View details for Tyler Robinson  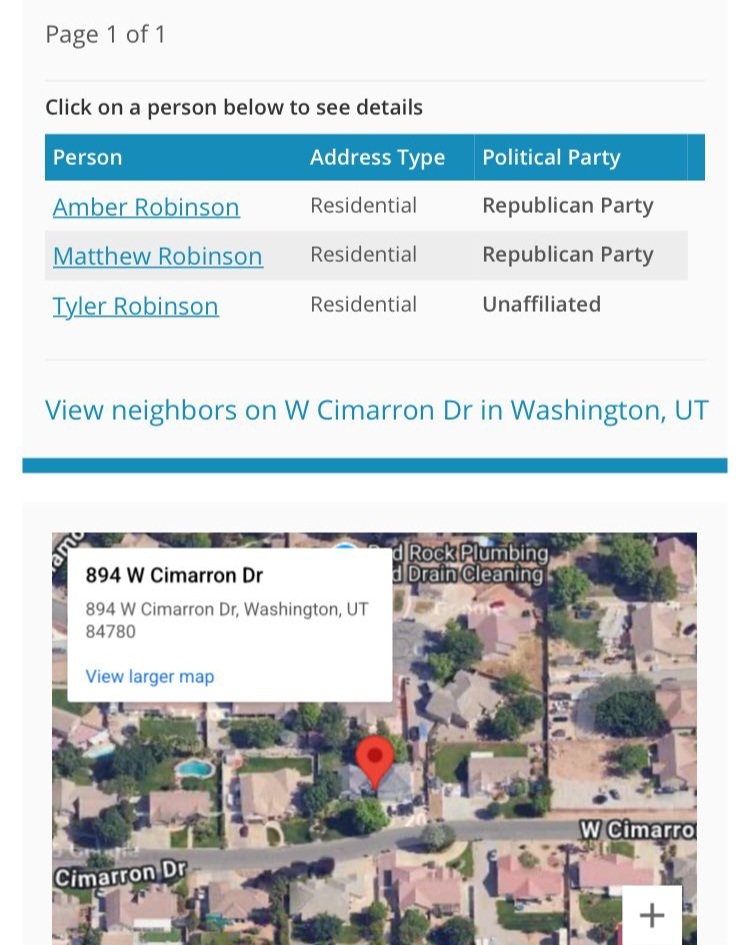coord(135,306)
